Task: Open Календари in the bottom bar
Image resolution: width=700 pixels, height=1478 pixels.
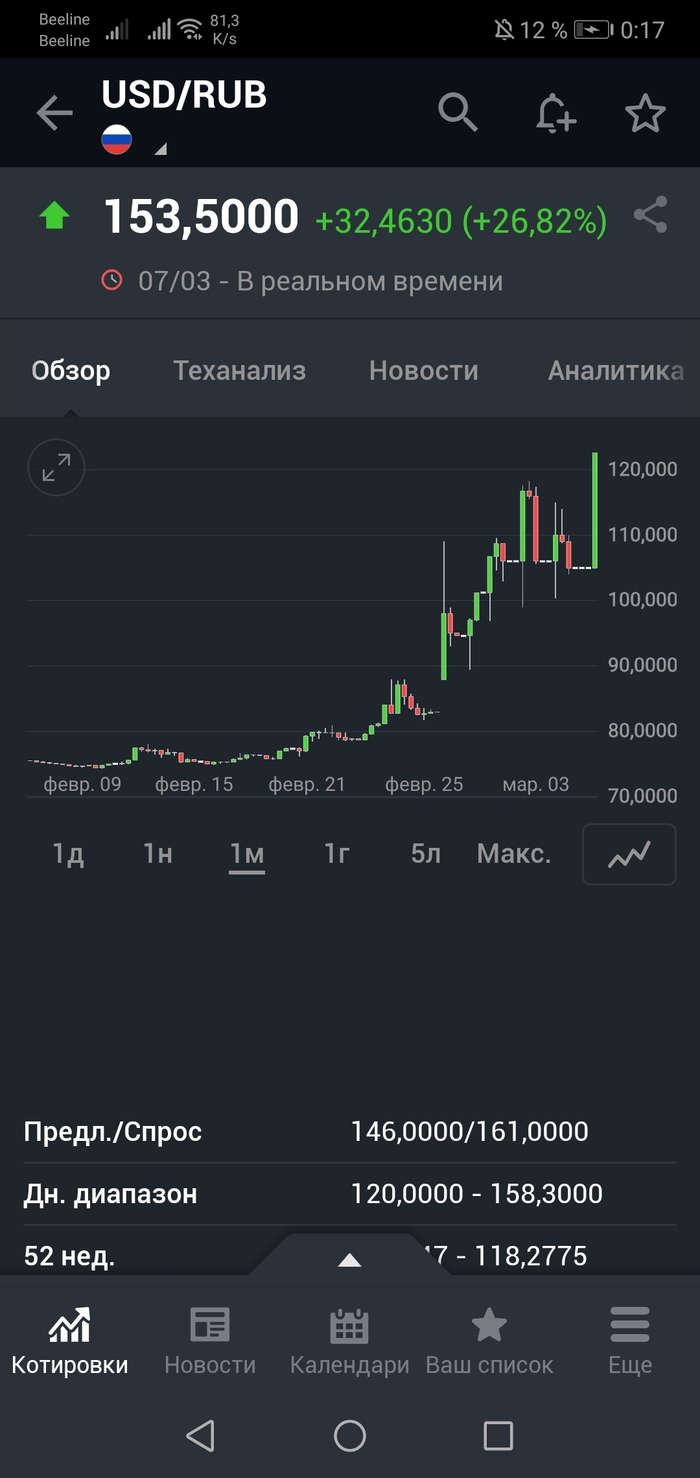Action: click(x=349, y=1342)
